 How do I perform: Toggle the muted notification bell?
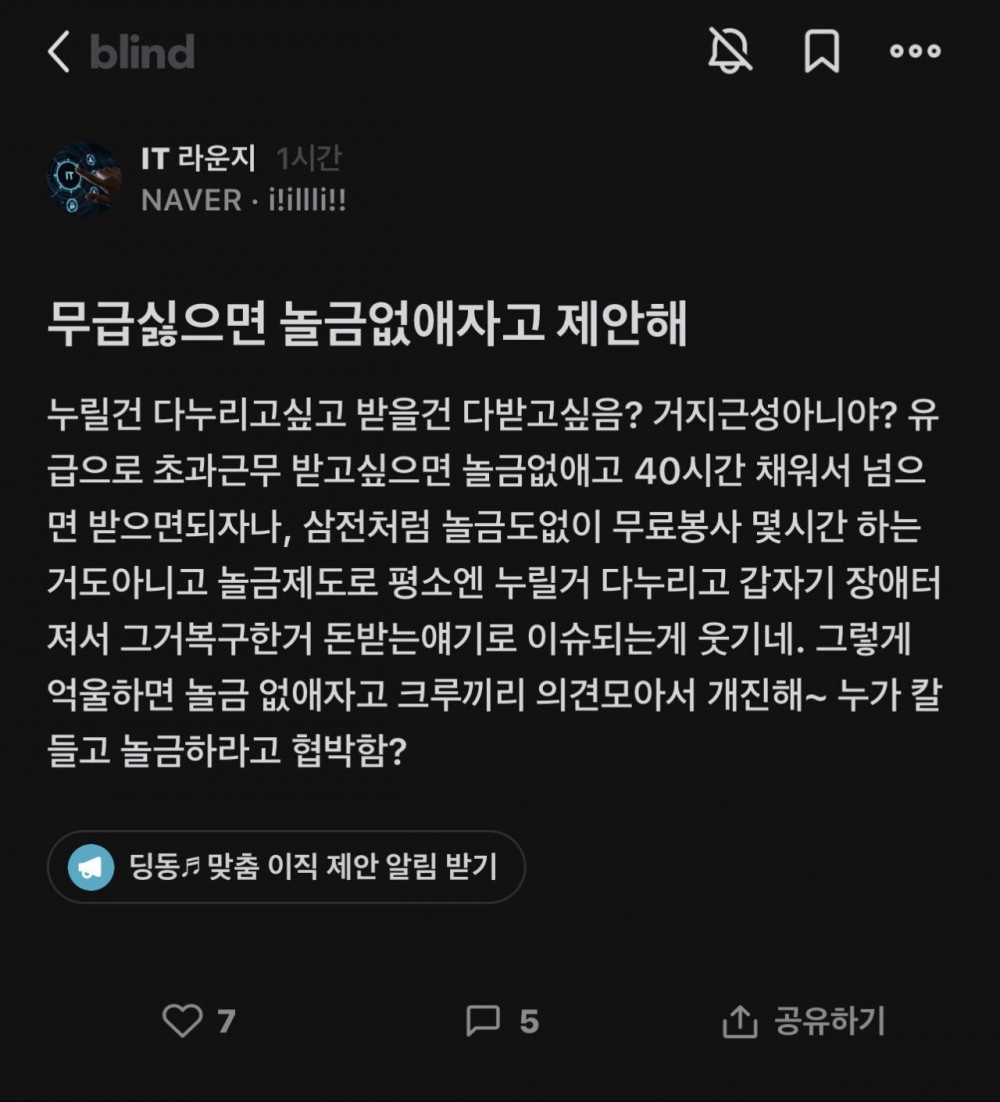729,51
